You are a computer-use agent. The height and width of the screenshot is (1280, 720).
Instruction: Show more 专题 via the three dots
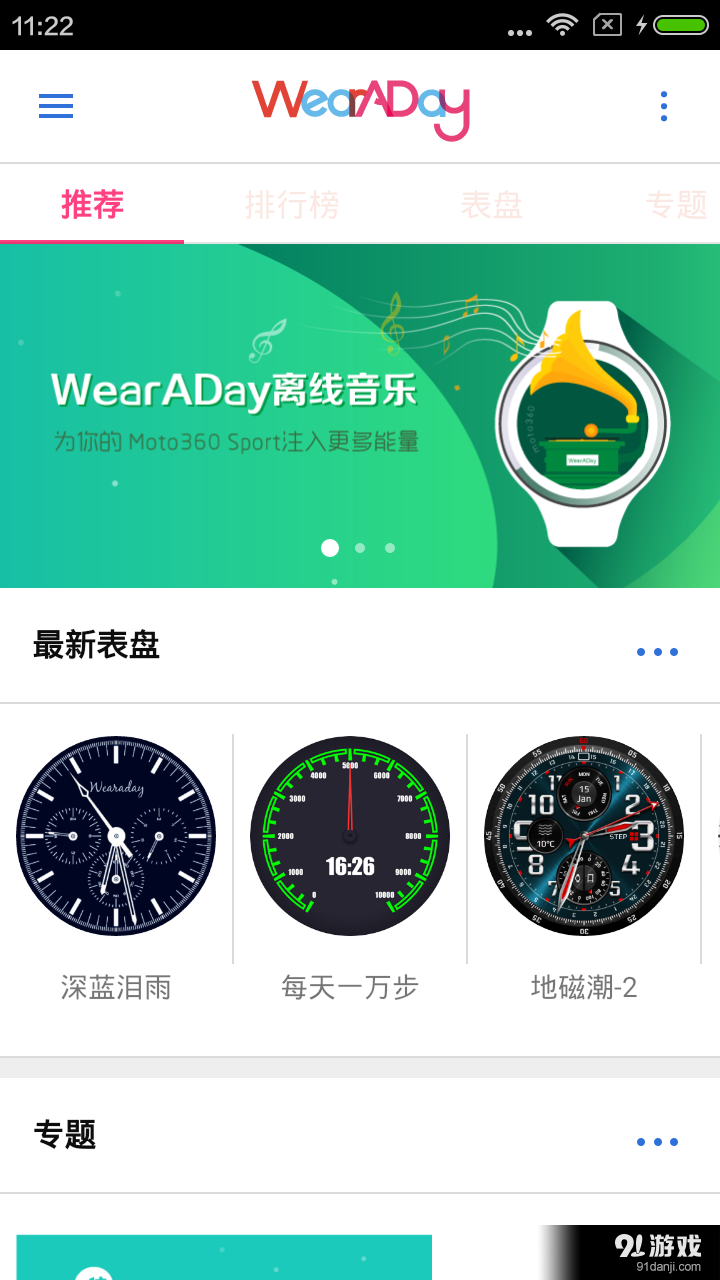(x=657, y=1141)
